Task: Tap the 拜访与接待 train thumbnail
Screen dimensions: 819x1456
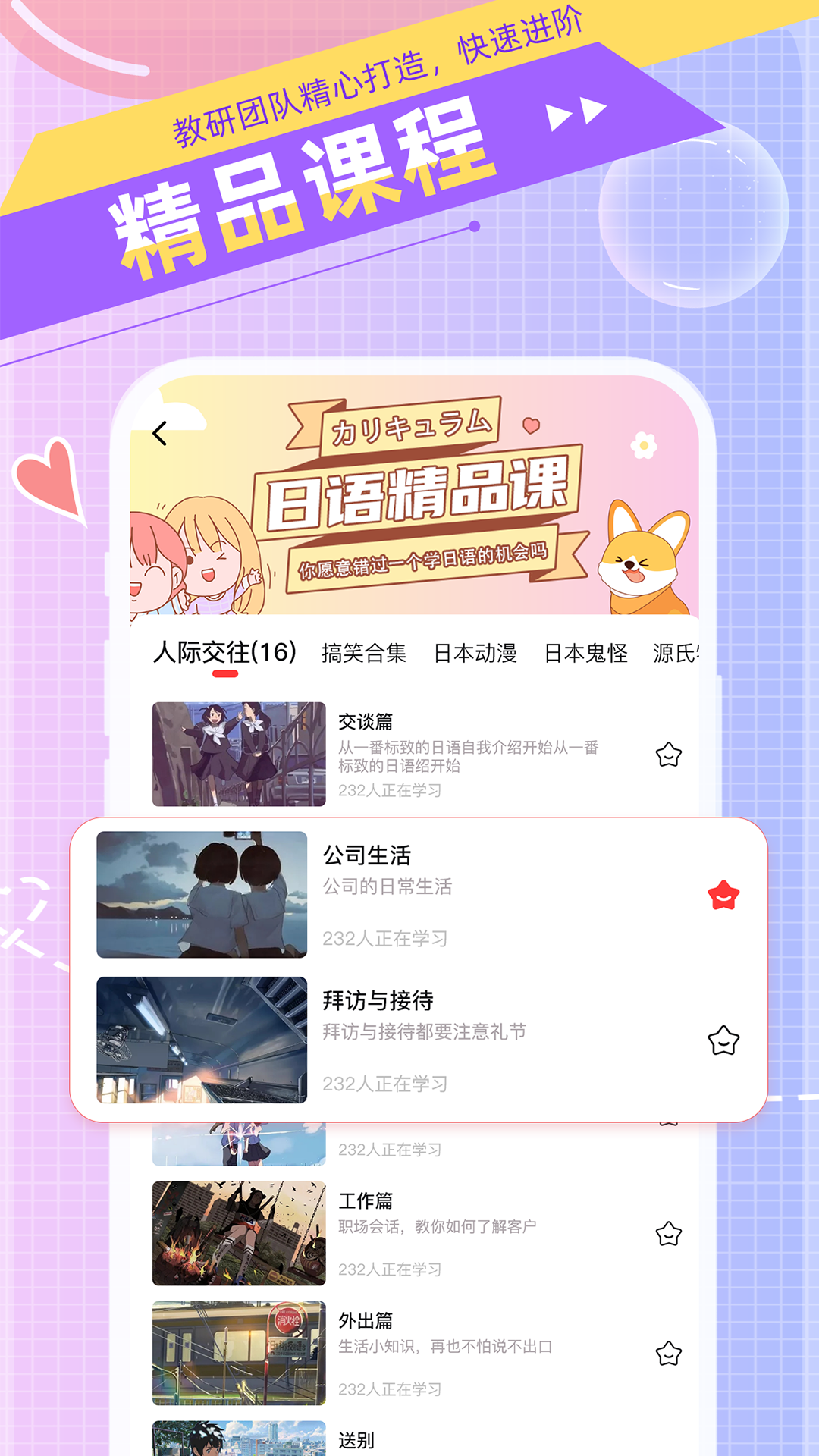Action: click(203, 1039)
